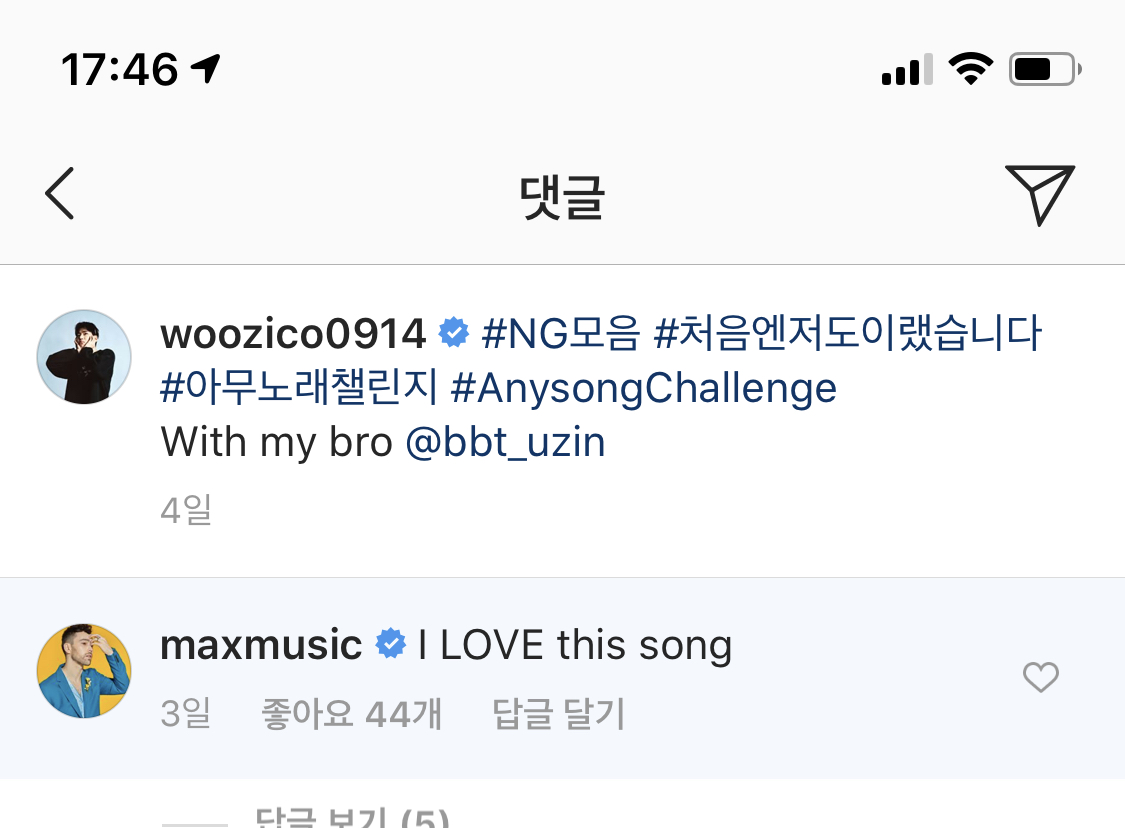Go back from the comments screen
This screenshot has width=1125, height=828.
point(60,193)
